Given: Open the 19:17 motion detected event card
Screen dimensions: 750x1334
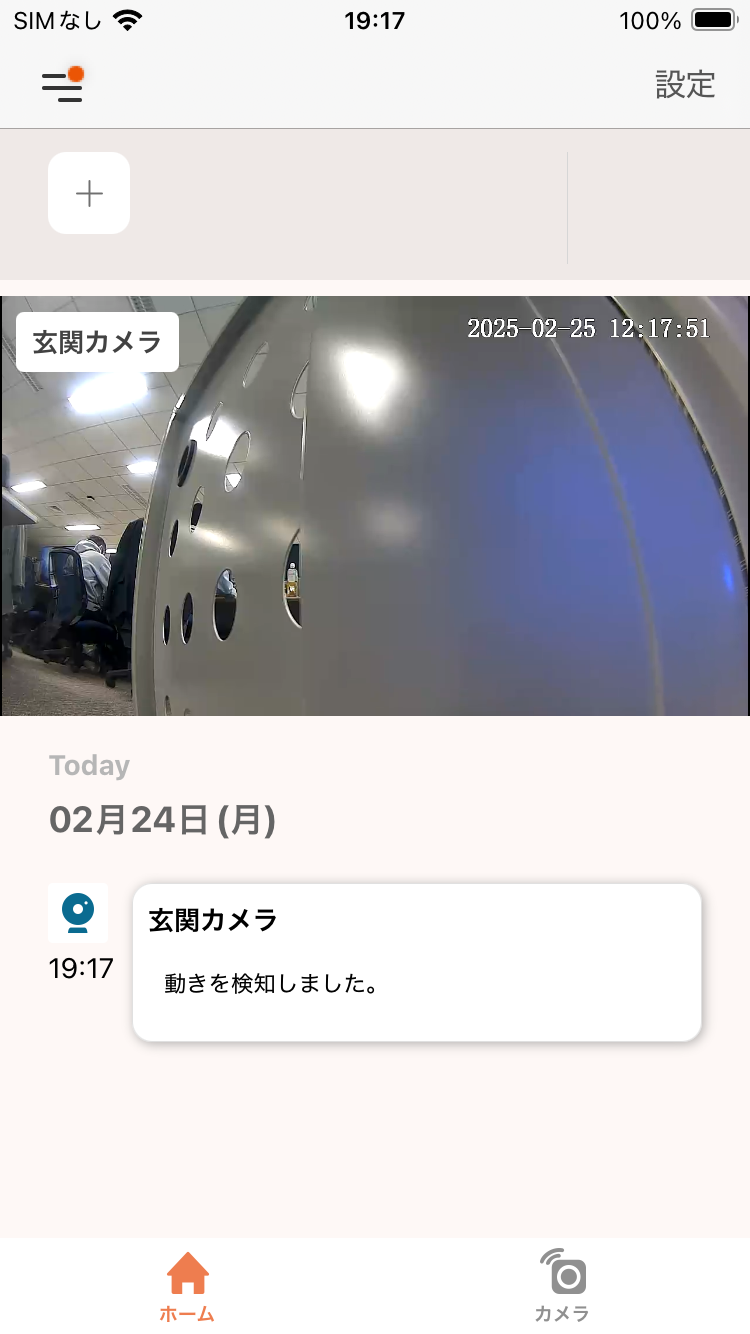Looking at the screenshot, I should (x=417, y=962).
